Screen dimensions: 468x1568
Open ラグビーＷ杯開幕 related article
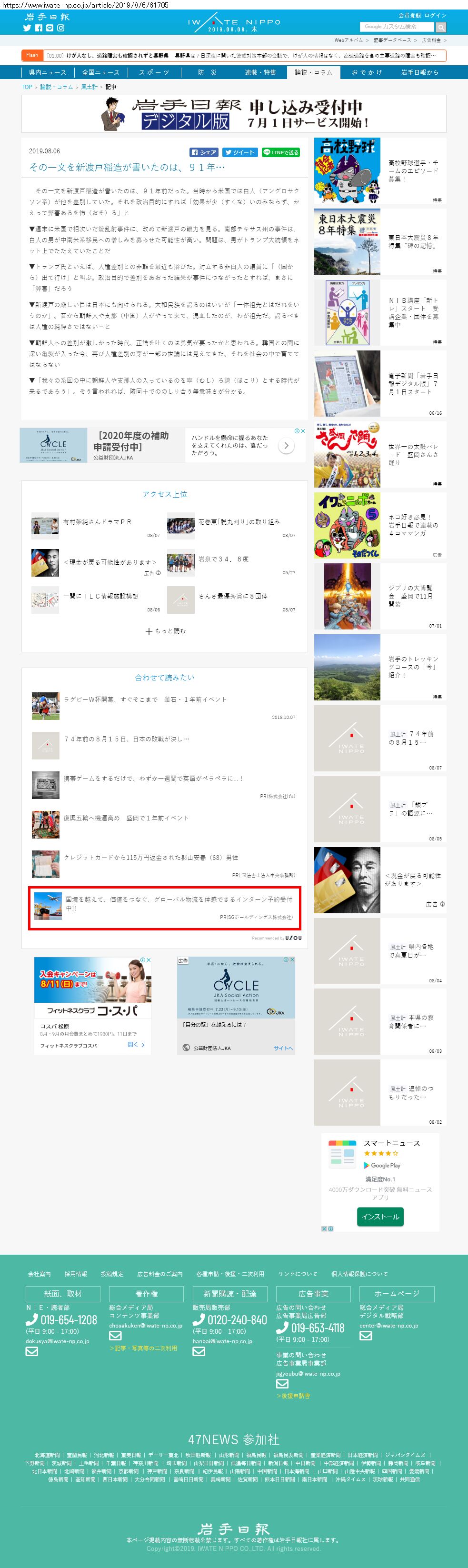[x=145, y=699]
